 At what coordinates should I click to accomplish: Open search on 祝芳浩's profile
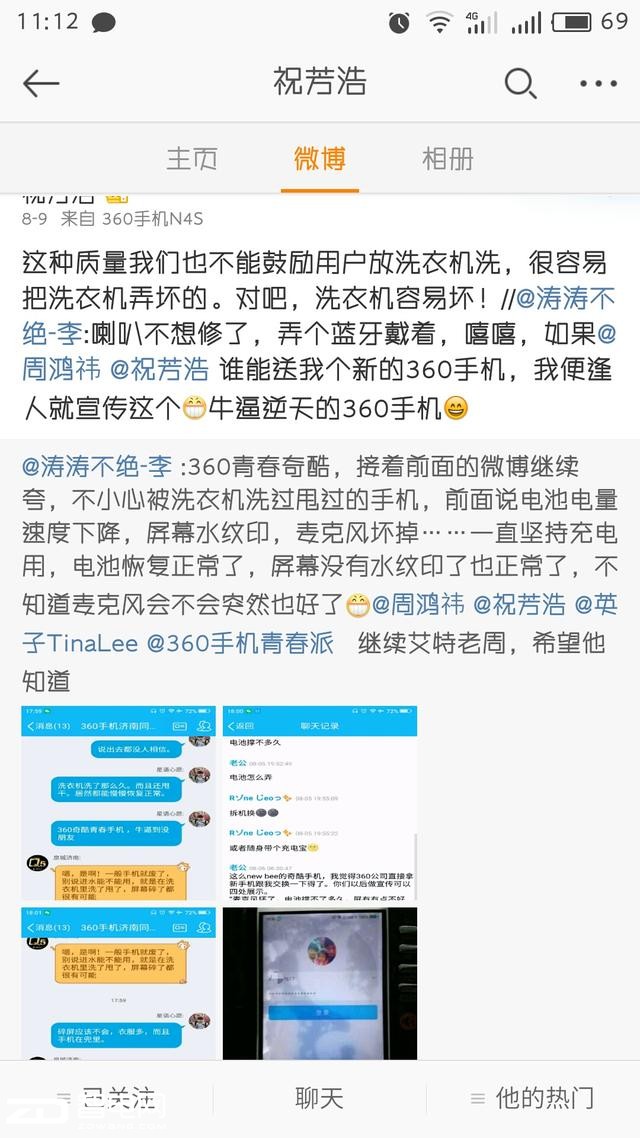520,83
